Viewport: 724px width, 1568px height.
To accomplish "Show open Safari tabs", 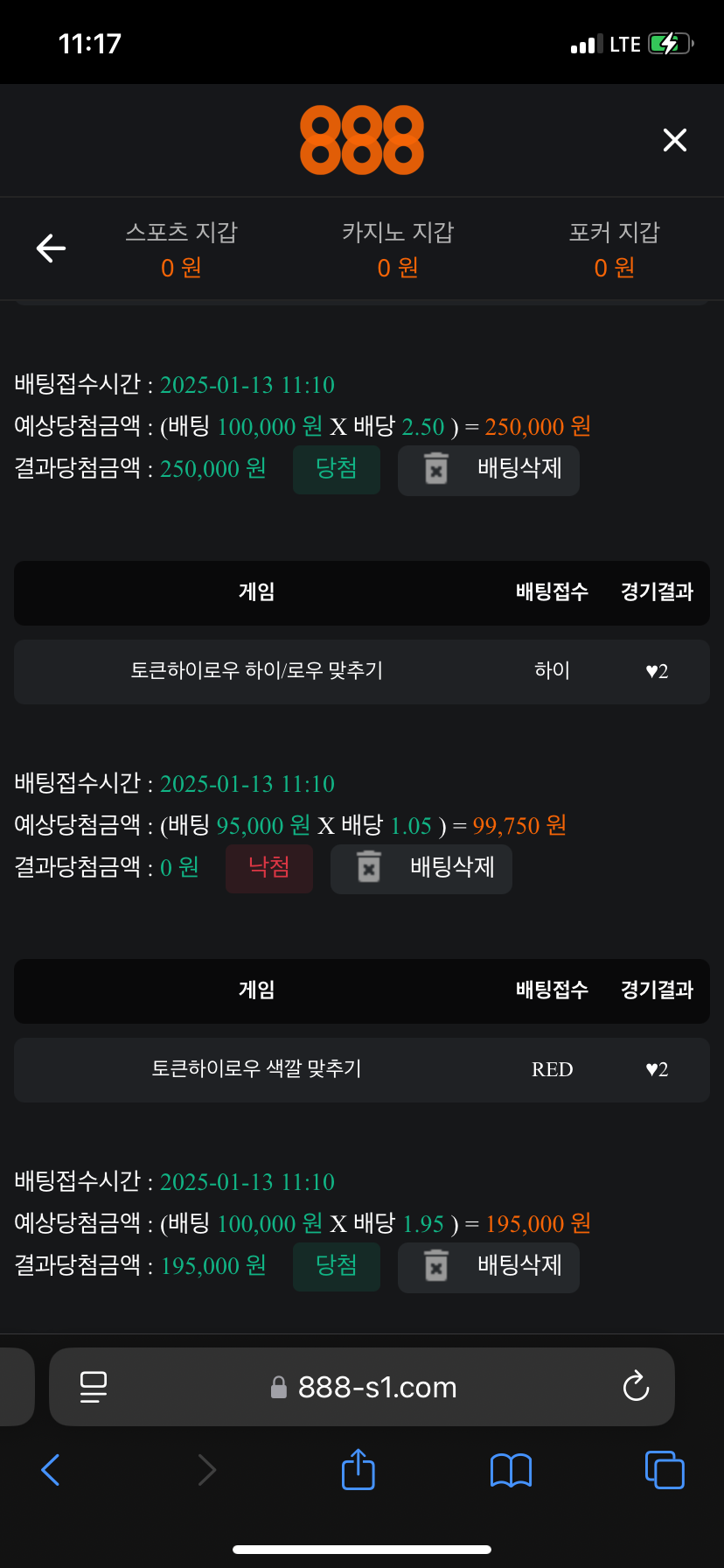I will (664, 1470).
